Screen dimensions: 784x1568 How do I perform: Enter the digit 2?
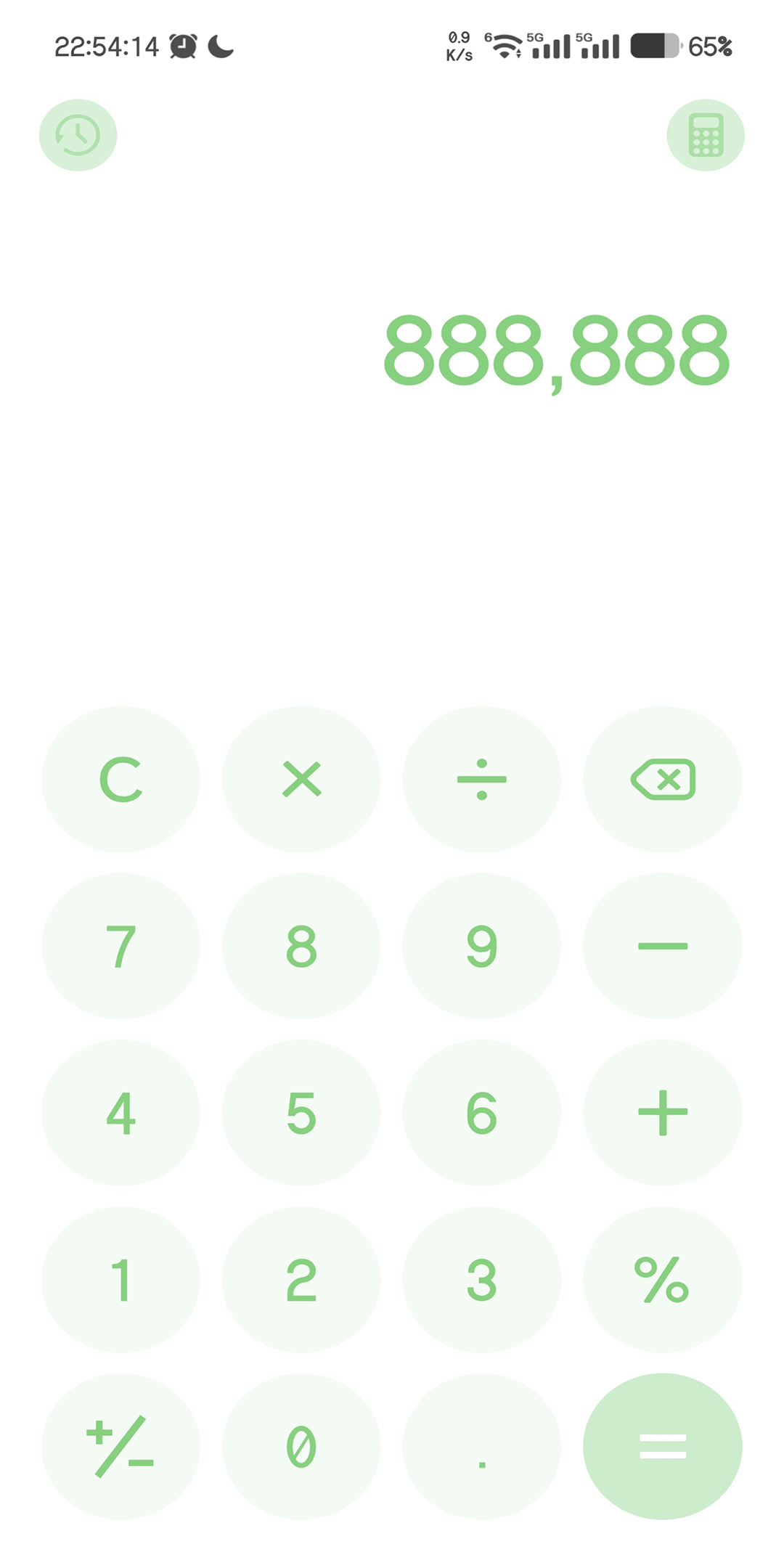click(301, 1280)
